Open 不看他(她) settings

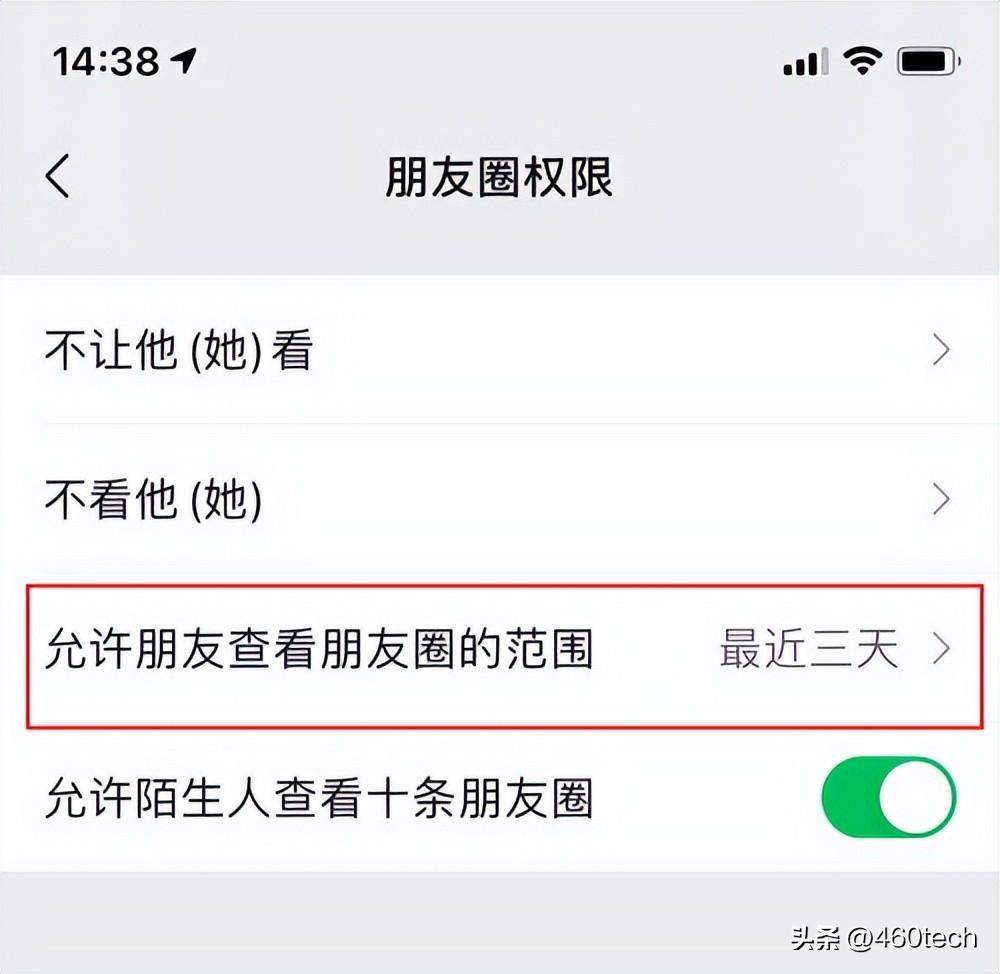tap(498, 499)
